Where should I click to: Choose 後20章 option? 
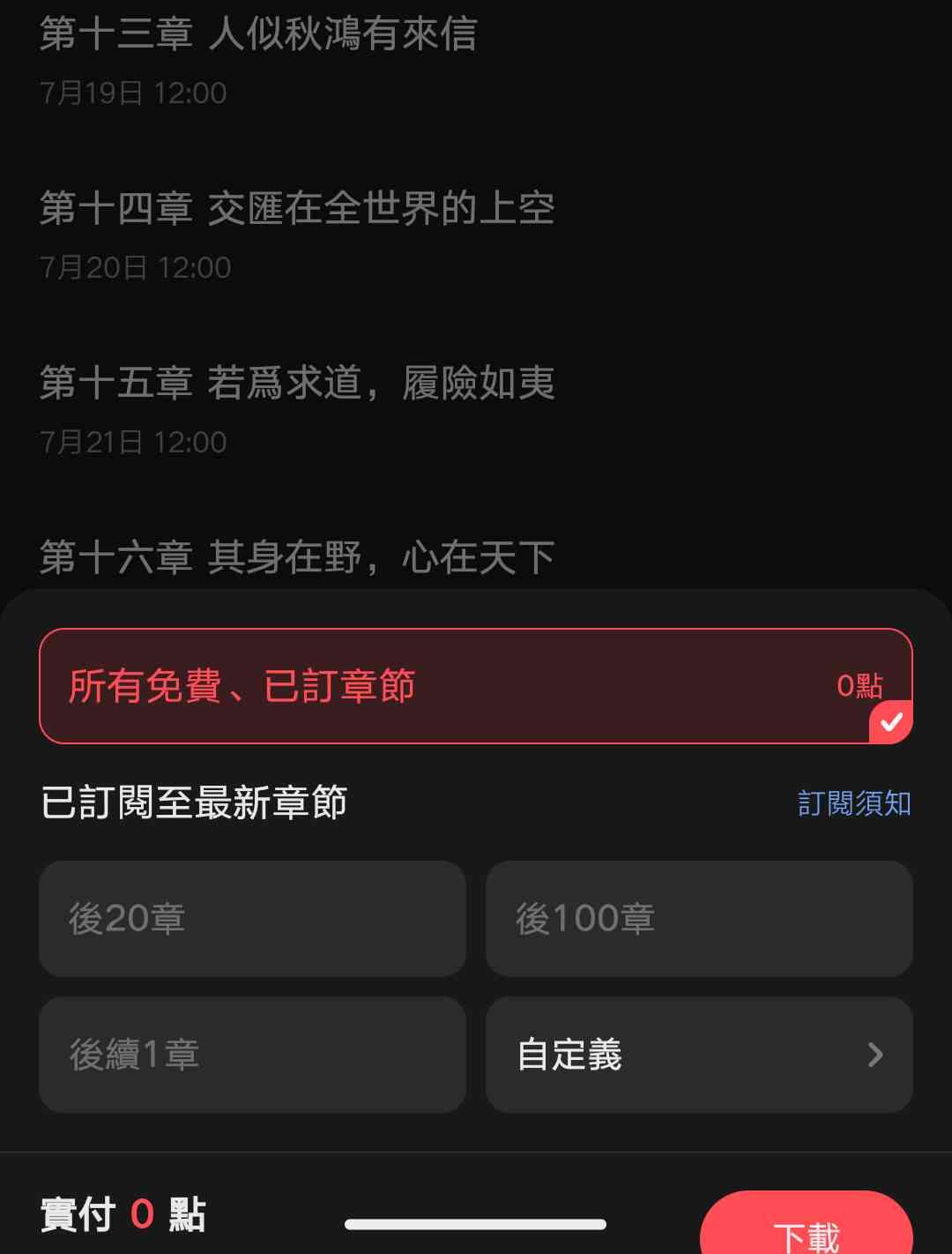[x=252, y=919]
